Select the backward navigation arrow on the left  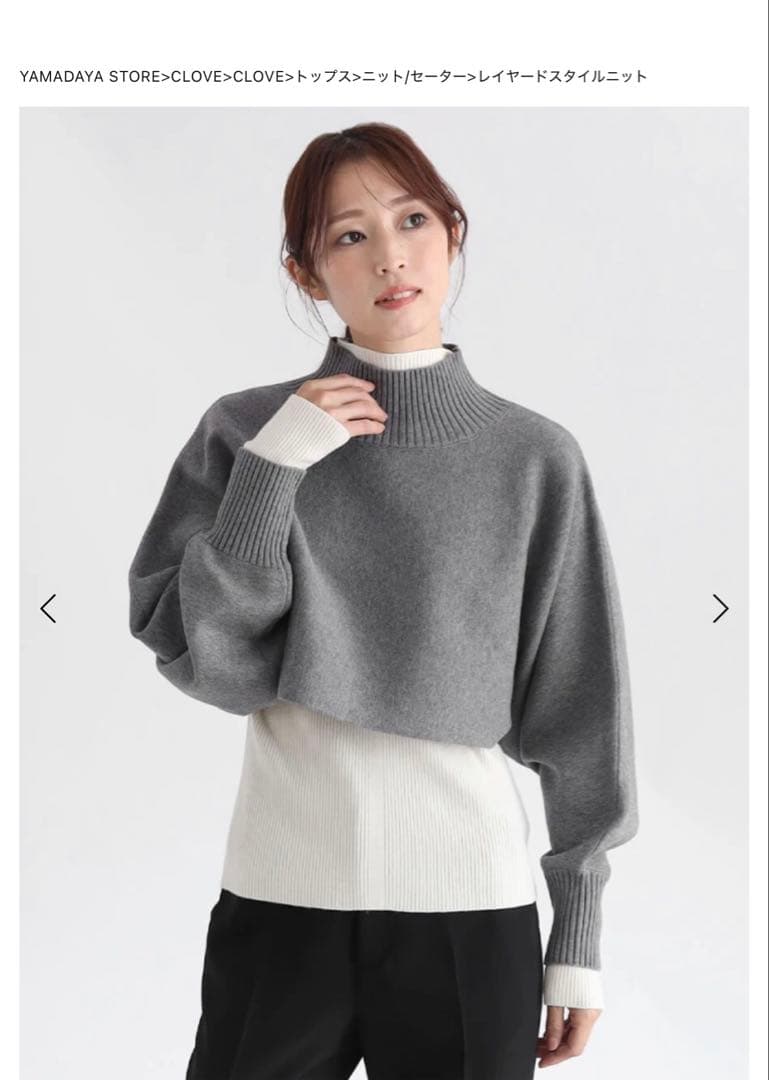pyautogui.click(x=47, y=606)
